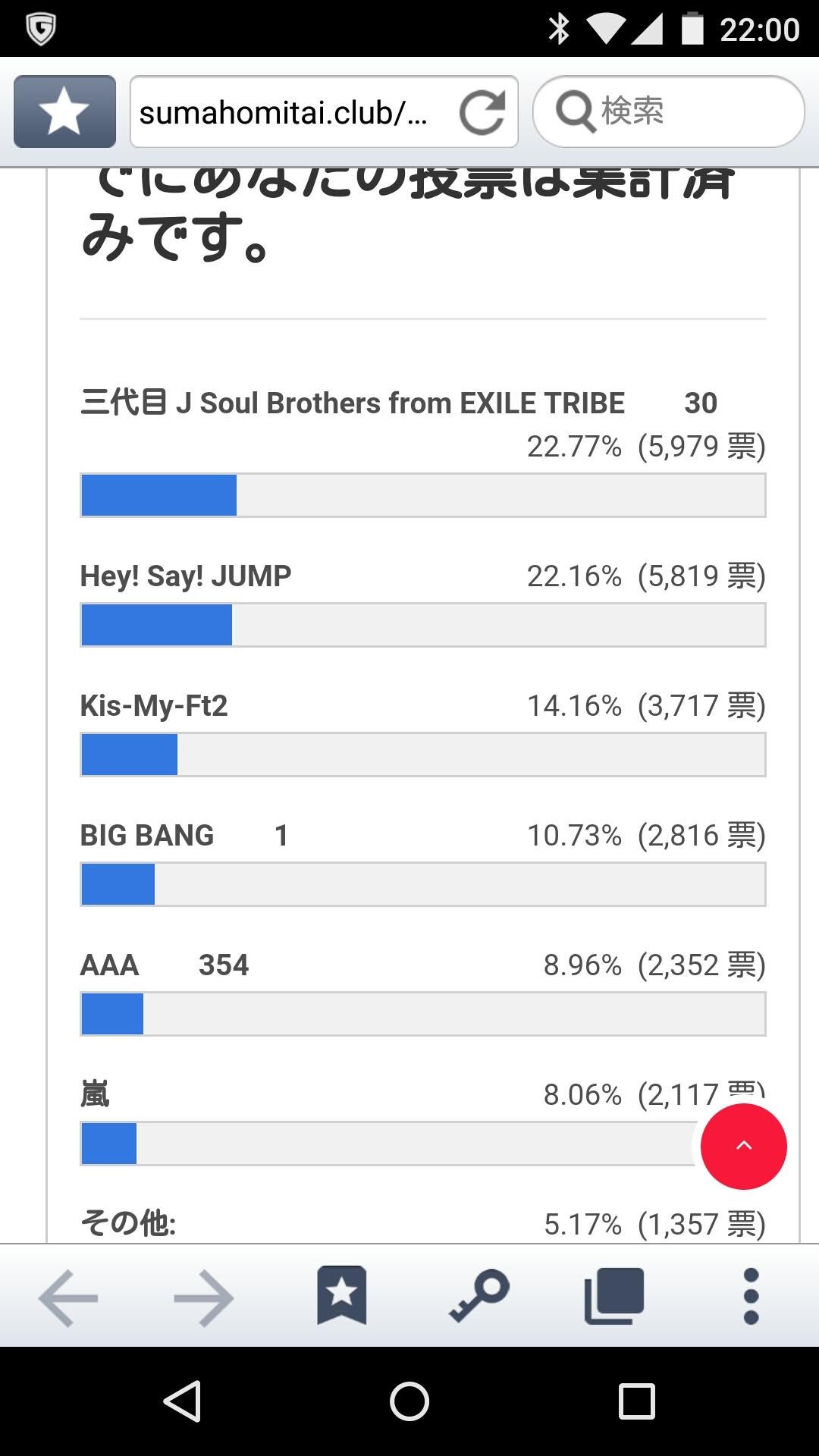Open the system recent apps view

pos(636,1401)
